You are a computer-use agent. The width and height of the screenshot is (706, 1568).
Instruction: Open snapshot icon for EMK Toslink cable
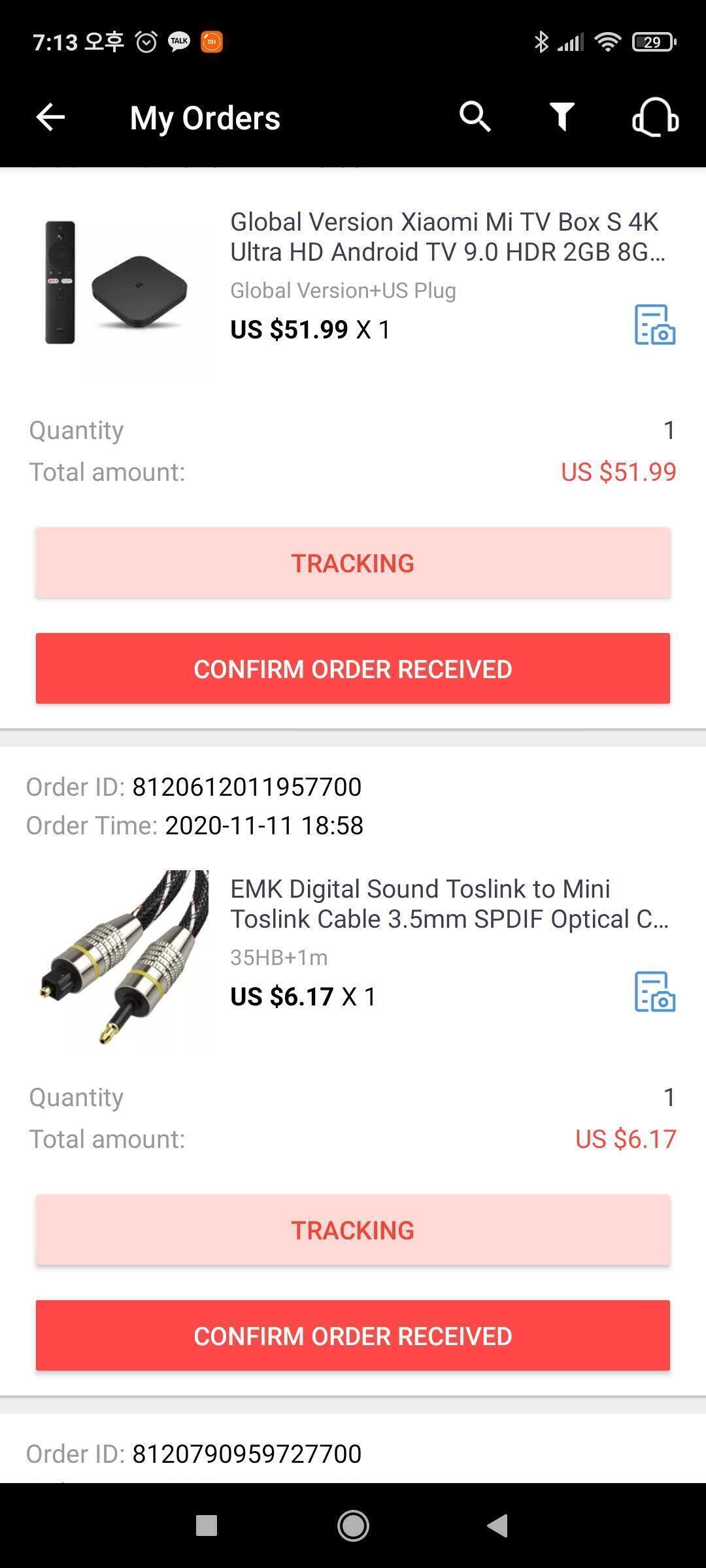[x=655, y=992]
